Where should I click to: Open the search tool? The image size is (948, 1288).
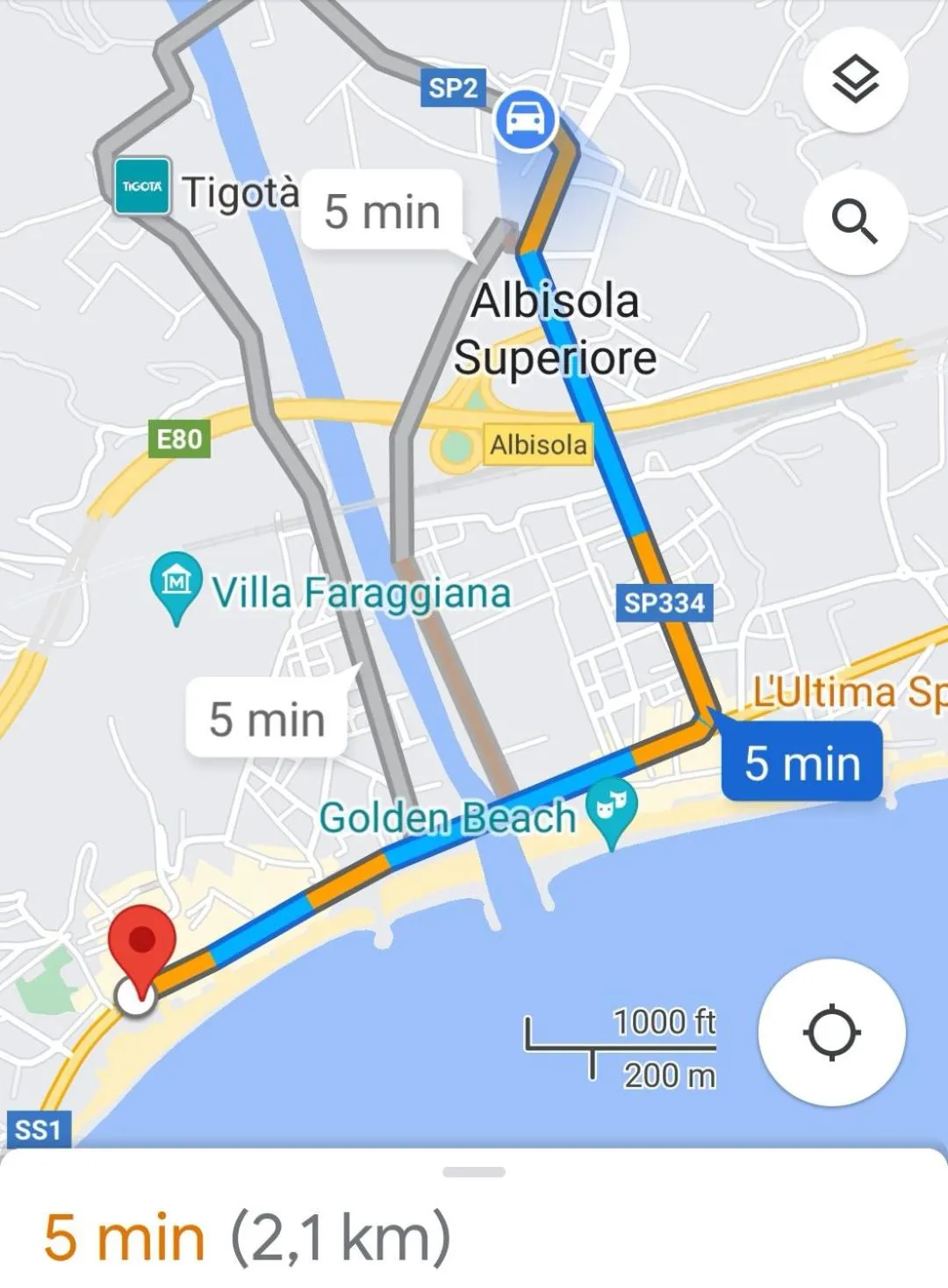pyautogui.click(x=858, y=221)
